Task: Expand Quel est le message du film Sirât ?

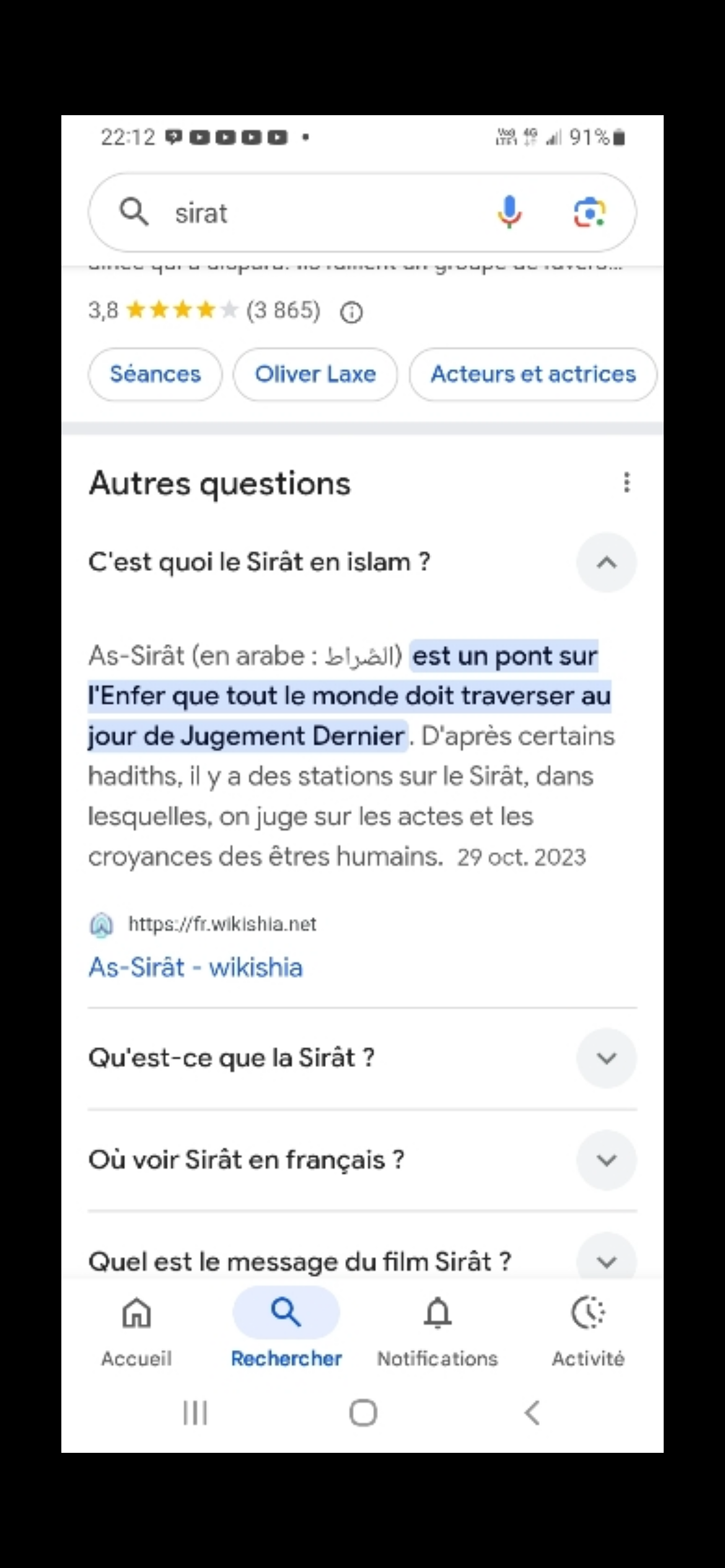Action: tap(607, 1261)
